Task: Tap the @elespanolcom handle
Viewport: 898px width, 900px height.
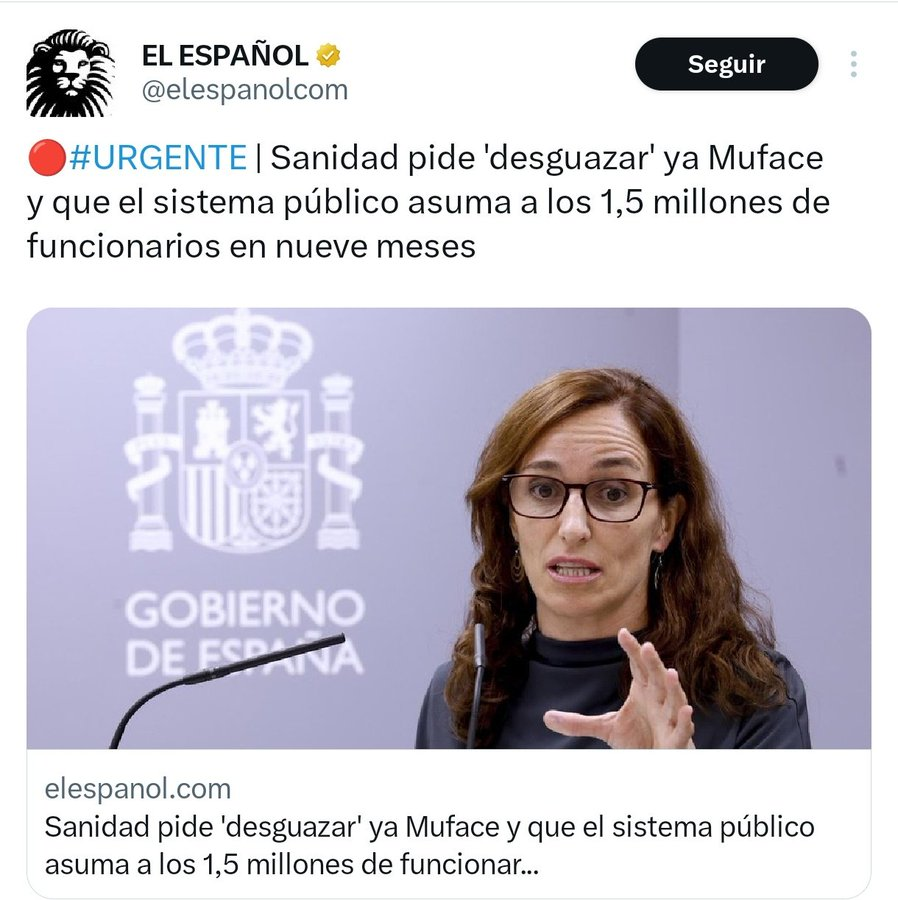Action: (x=244, y=90)
